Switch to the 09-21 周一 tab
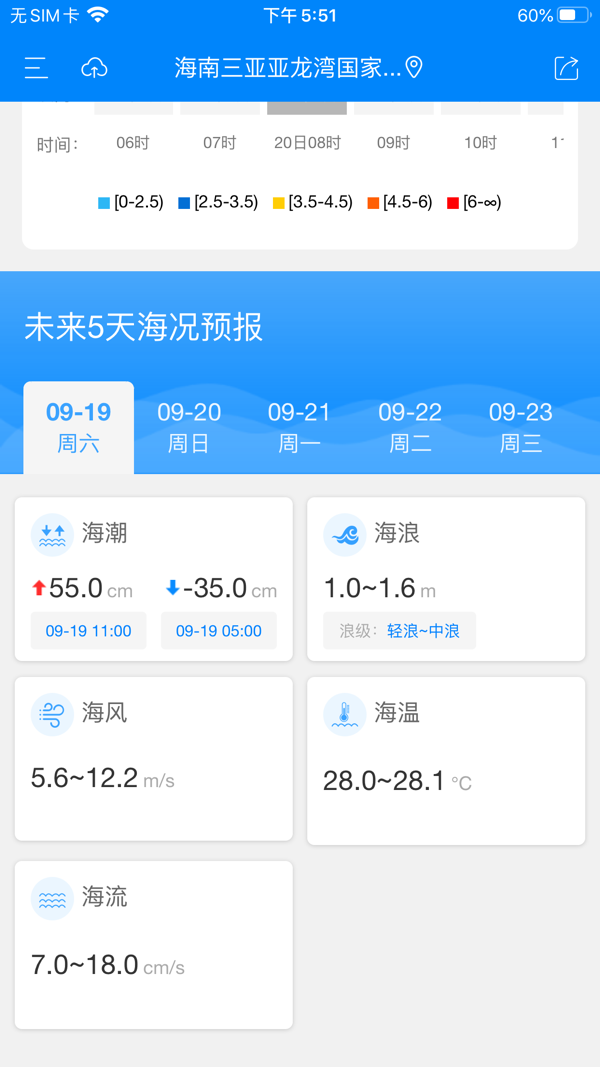The width and height of the screenshot is (600, 1067). coord(299,427)
